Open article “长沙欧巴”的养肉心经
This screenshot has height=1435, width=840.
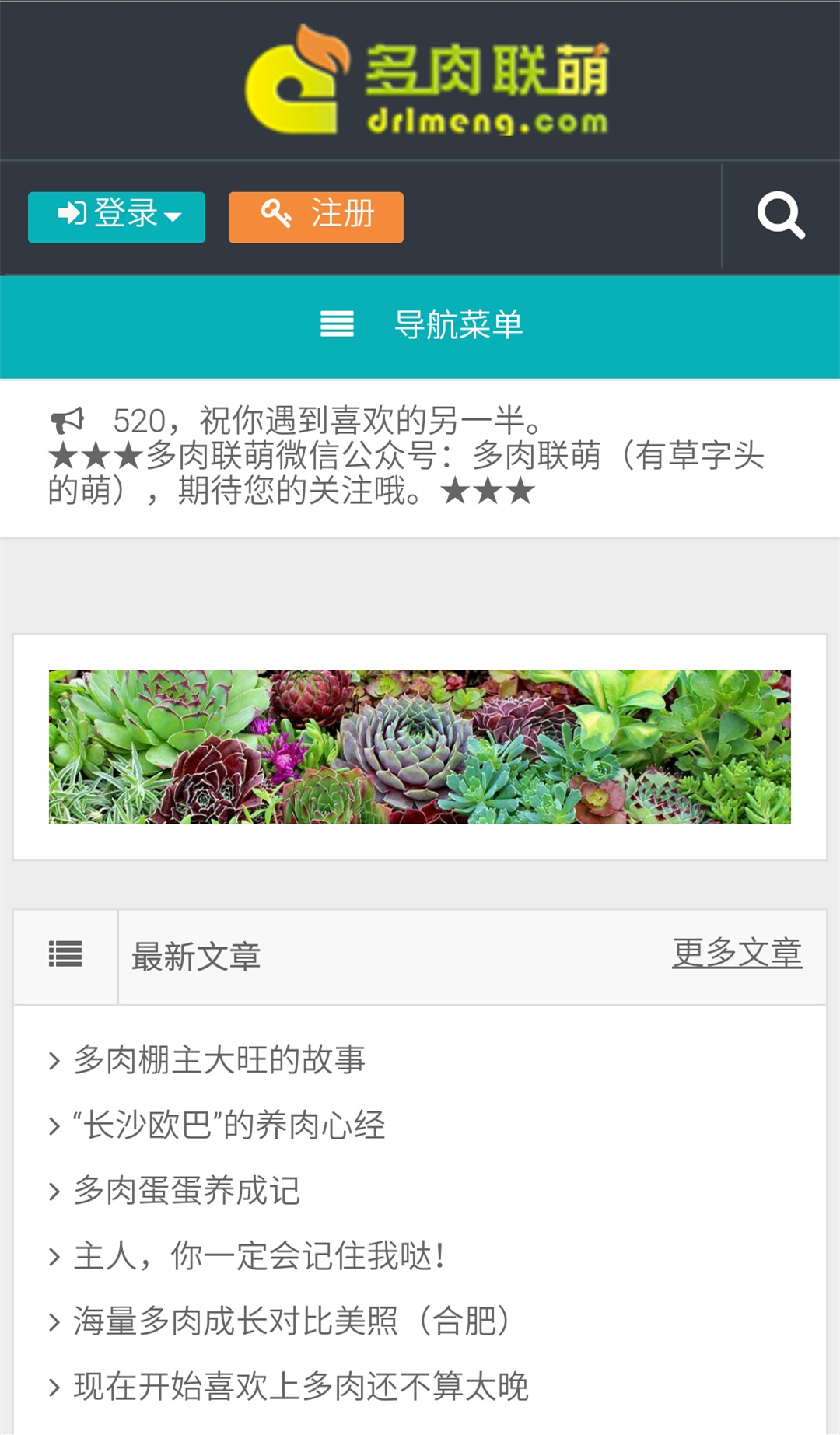coord(229,1125)
